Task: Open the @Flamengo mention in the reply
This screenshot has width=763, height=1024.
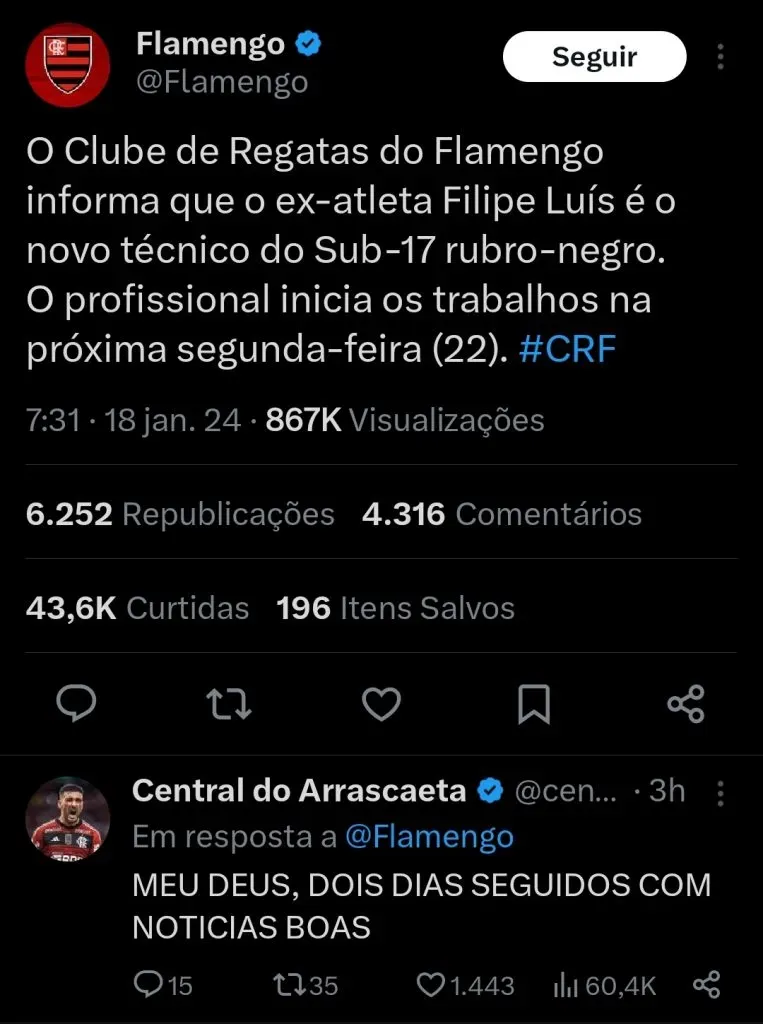Action: 429,837
